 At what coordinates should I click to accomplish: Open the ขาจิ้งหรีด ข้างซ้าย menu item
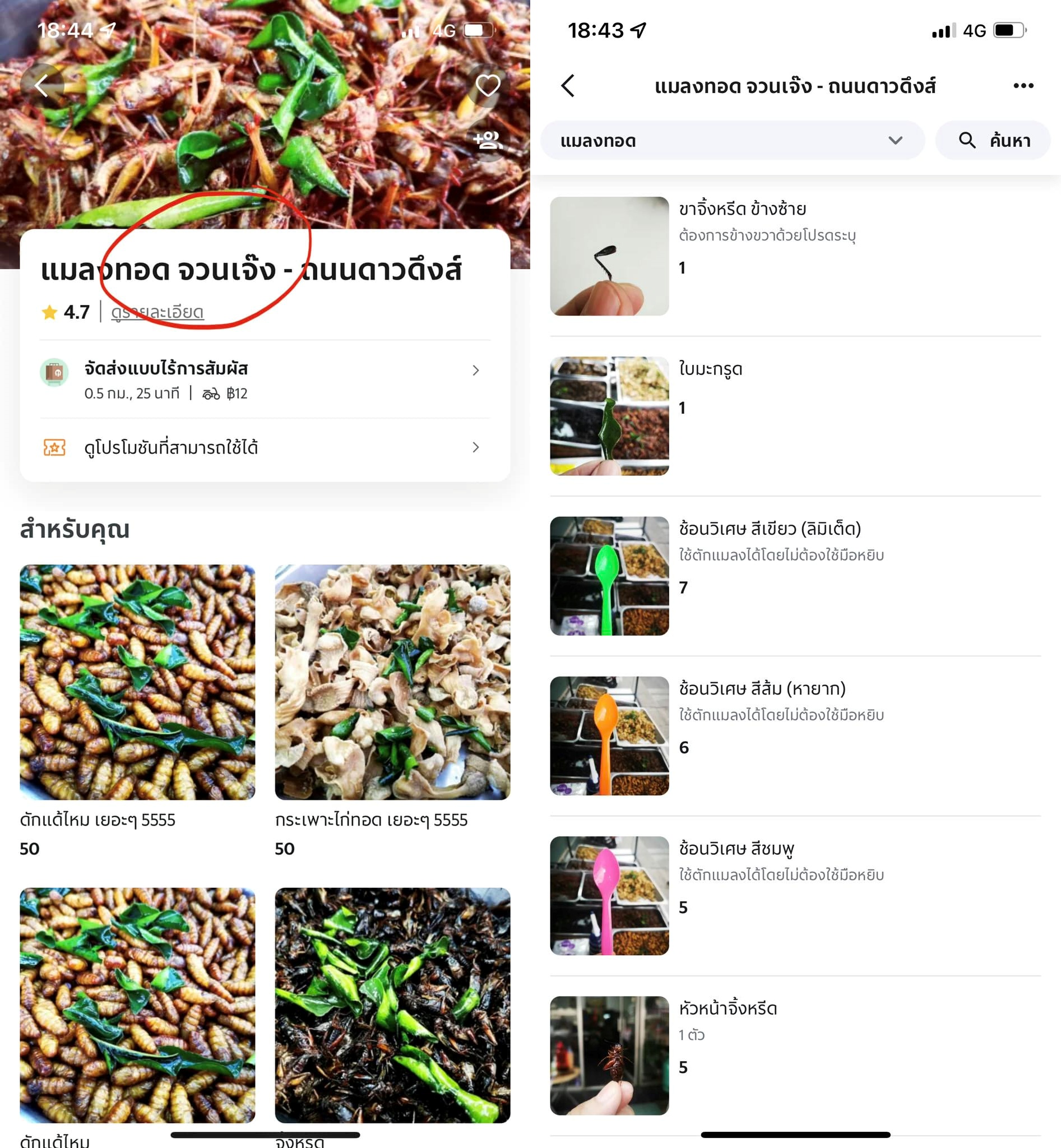point(795,256)
